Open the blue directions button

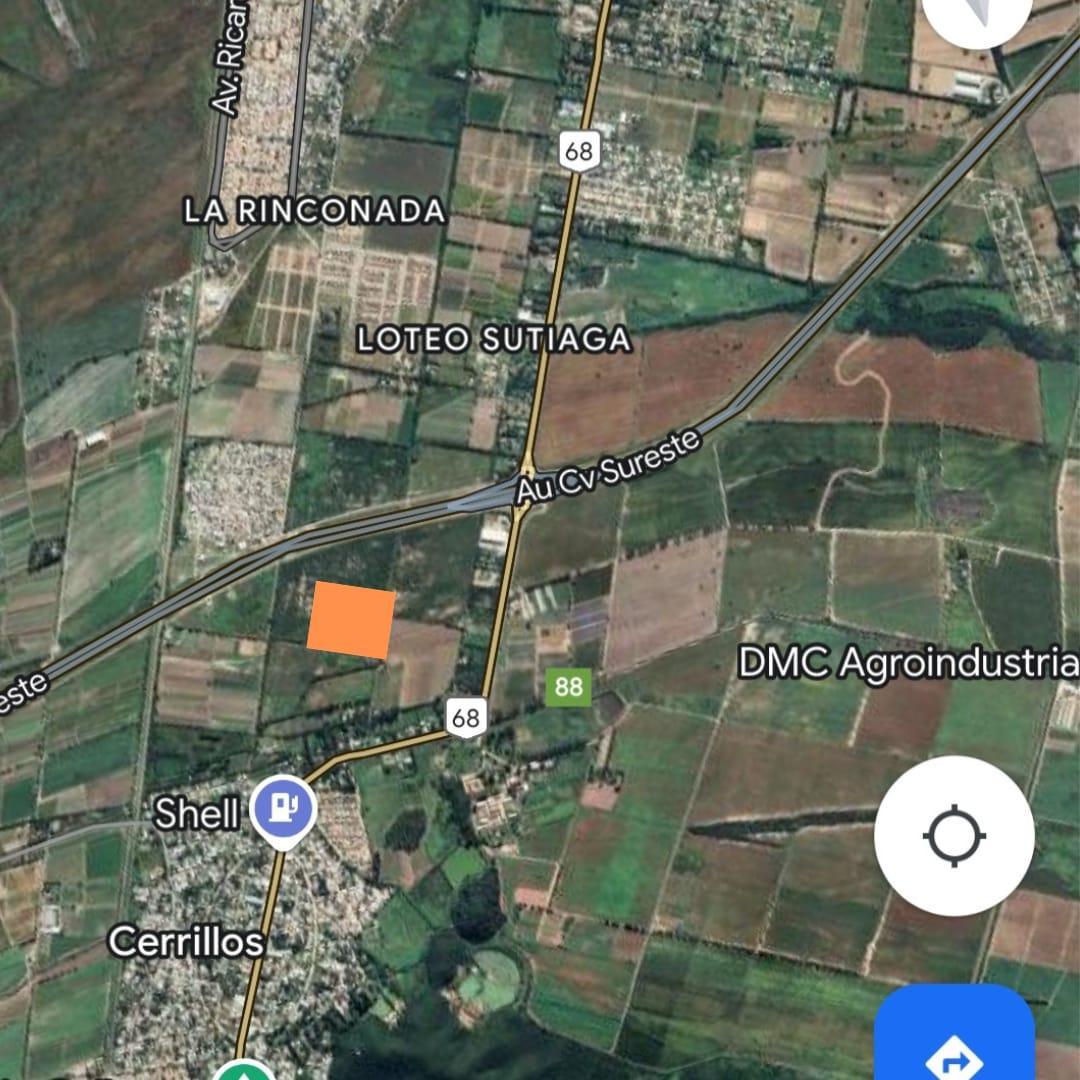click(955, 1040)
